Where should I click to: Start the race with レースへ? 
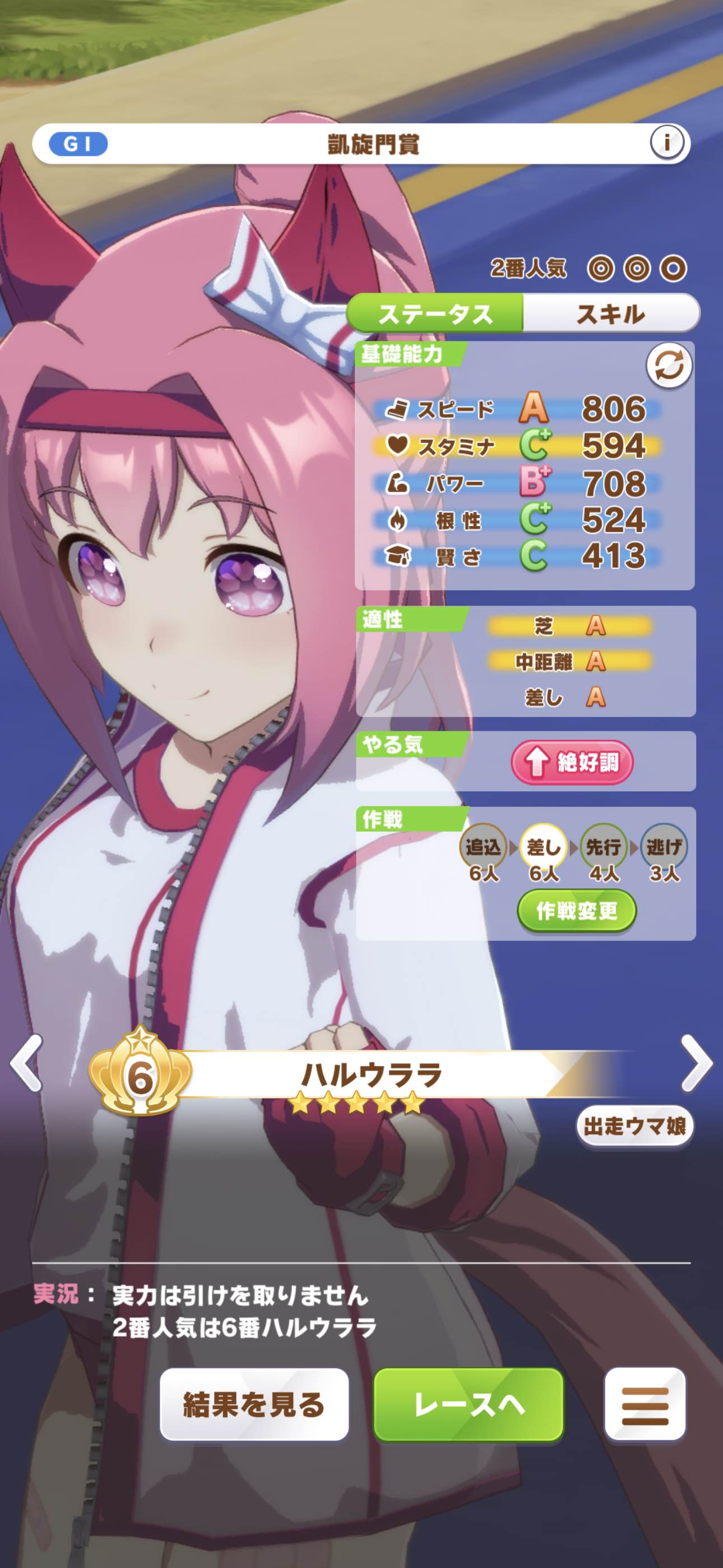[469, 1405]
